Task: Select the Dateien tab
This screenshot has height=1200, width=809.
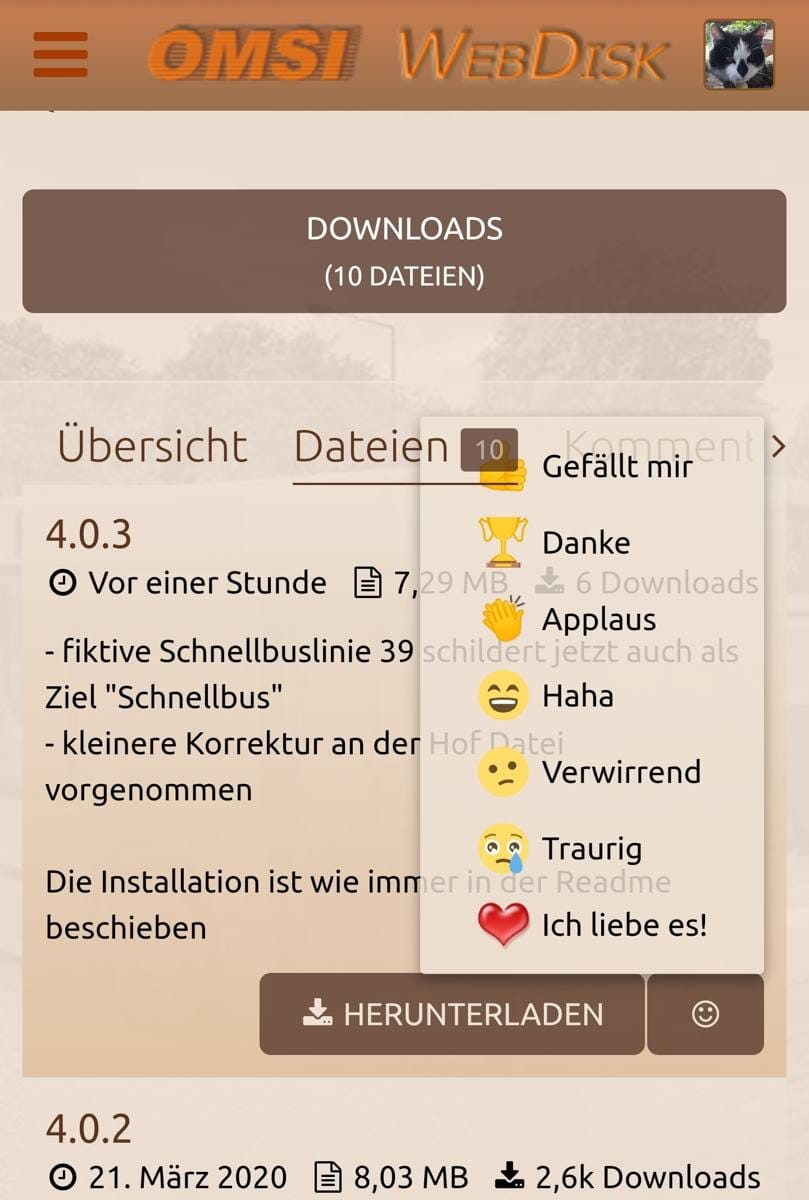Action: click(371, 447)
